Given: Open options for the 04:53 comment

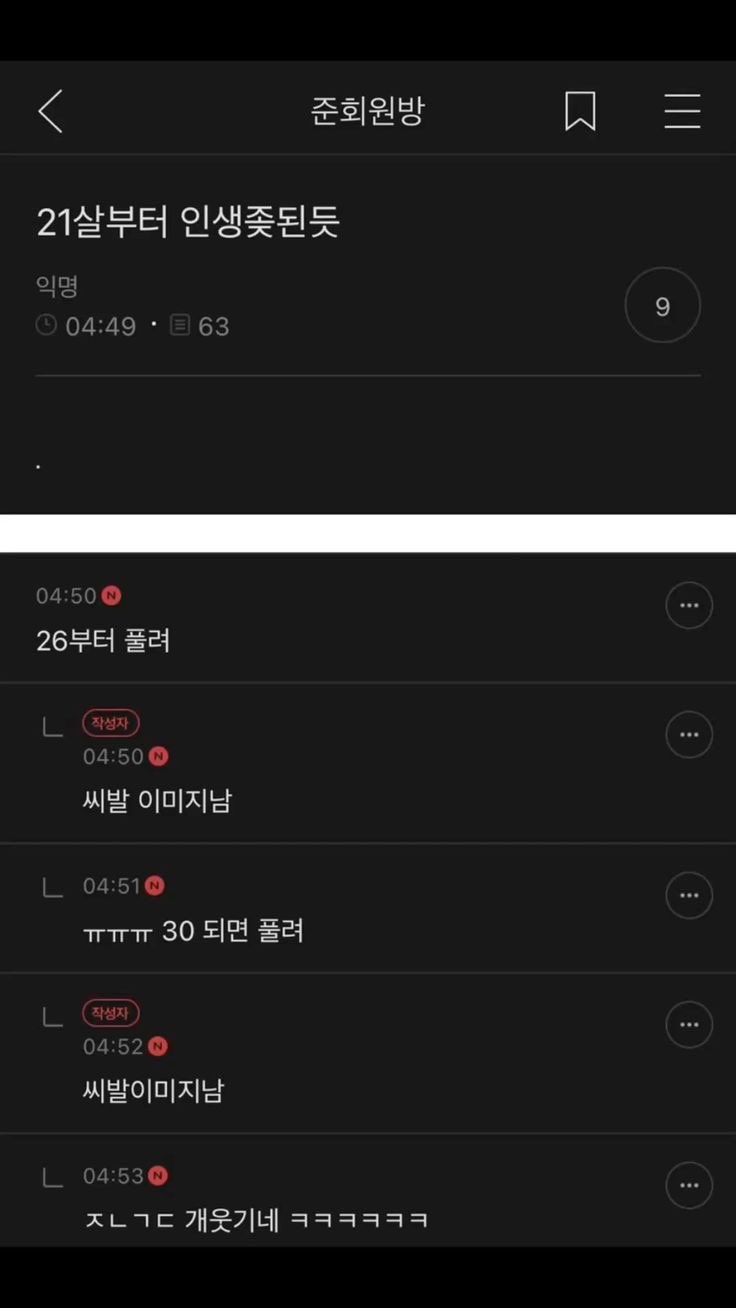Looking at the screenshot, I should (x=689, y=1186).
